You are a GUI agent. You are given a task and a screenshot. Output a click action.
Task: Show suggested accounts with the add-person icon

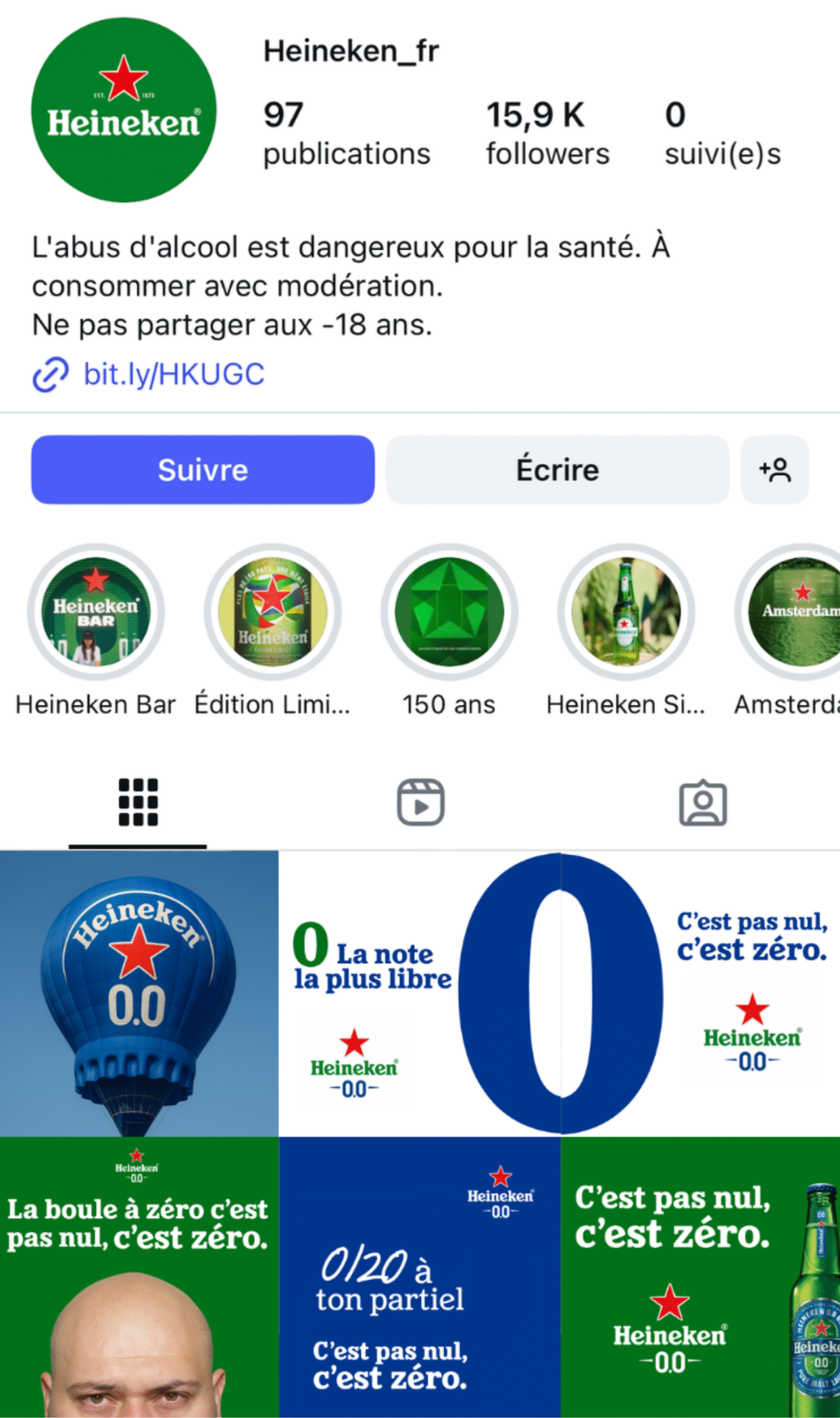click(774, 469)
